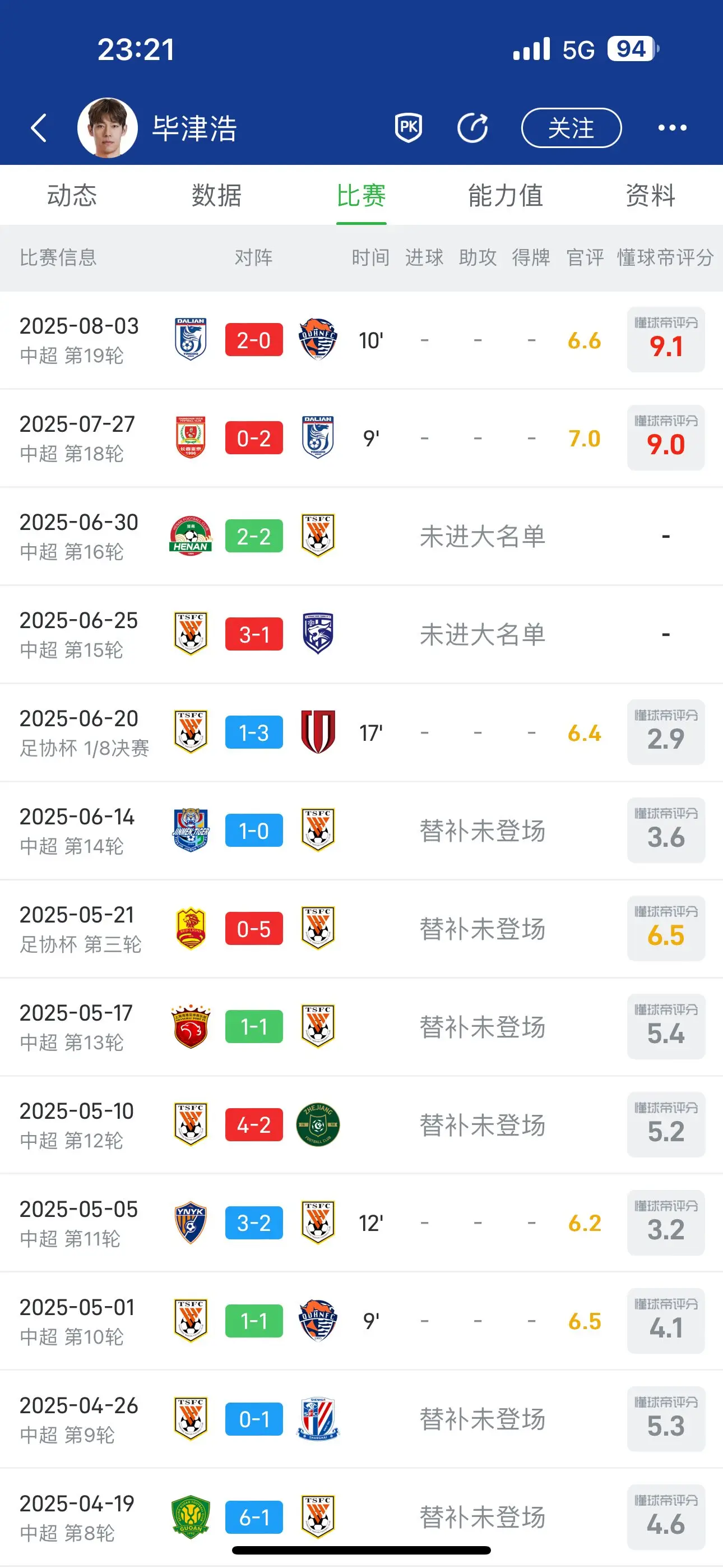Screen dimensions: 723x1568
Task: View the 2025-06-20 足协杯 1/8决赛 match
Action: (x=361, y=733)
